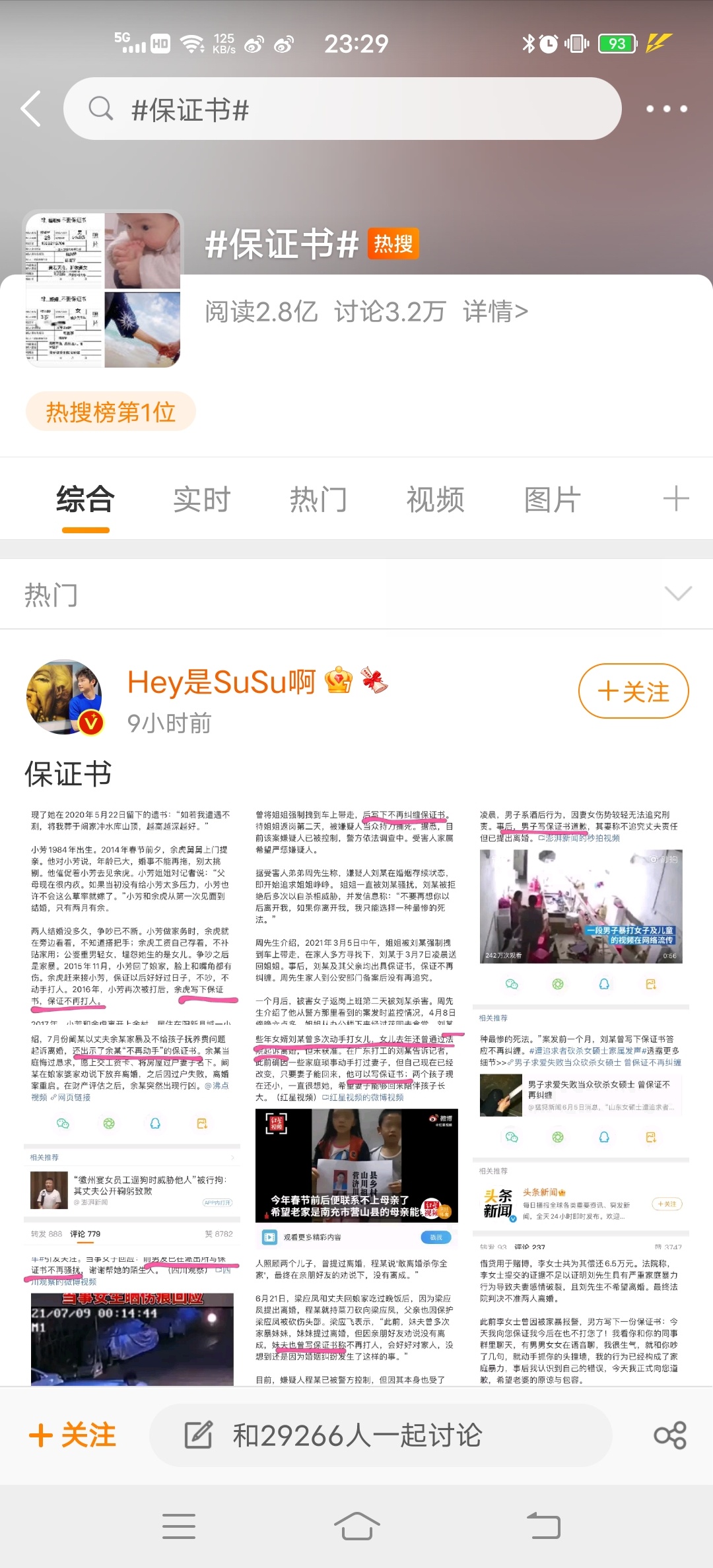Open topic details via 详情>

point(495,311)
